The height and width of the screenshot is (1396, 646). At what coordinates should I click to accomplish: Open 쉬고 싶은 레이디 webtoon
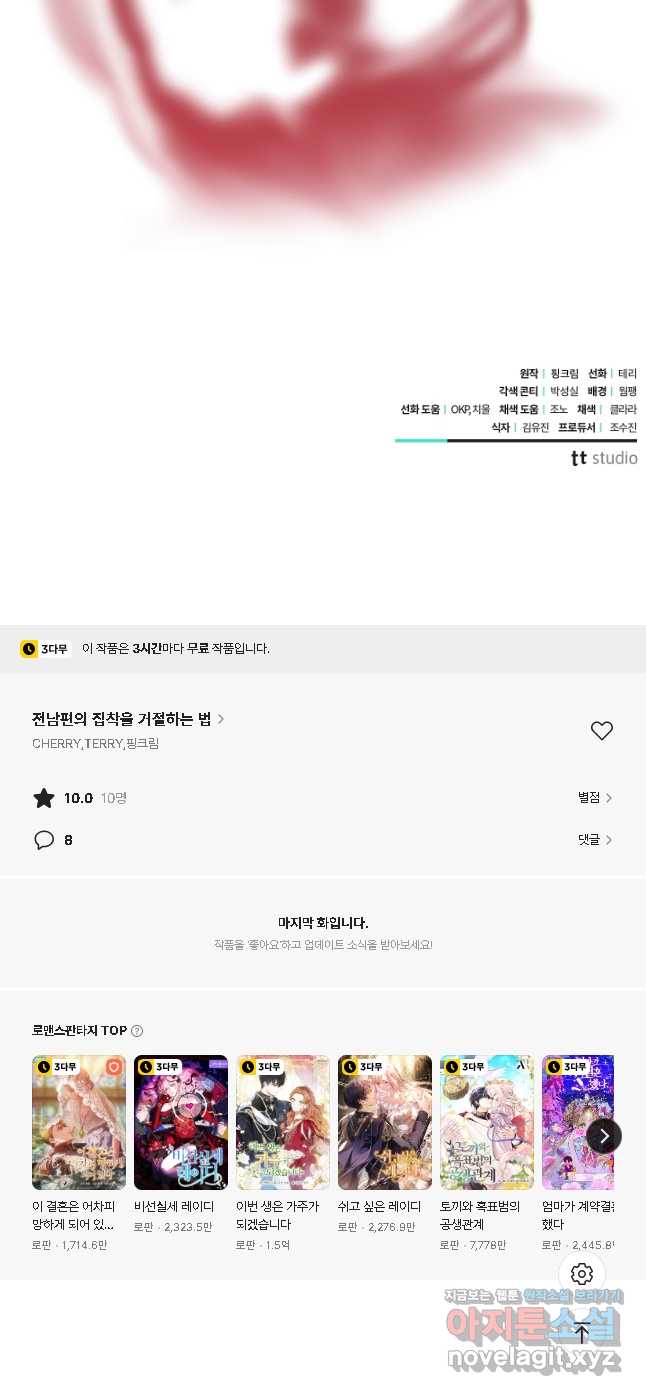(x=385, y=1122)
